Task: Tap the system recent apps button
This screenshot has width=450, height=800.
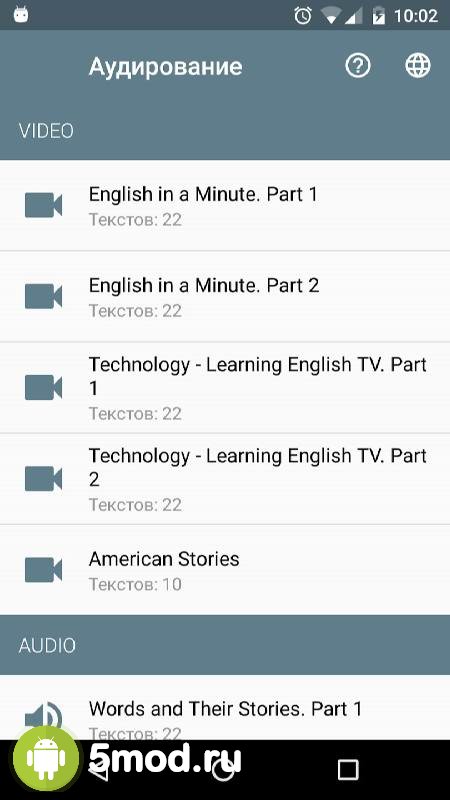Action: click(x=348, y=770)
